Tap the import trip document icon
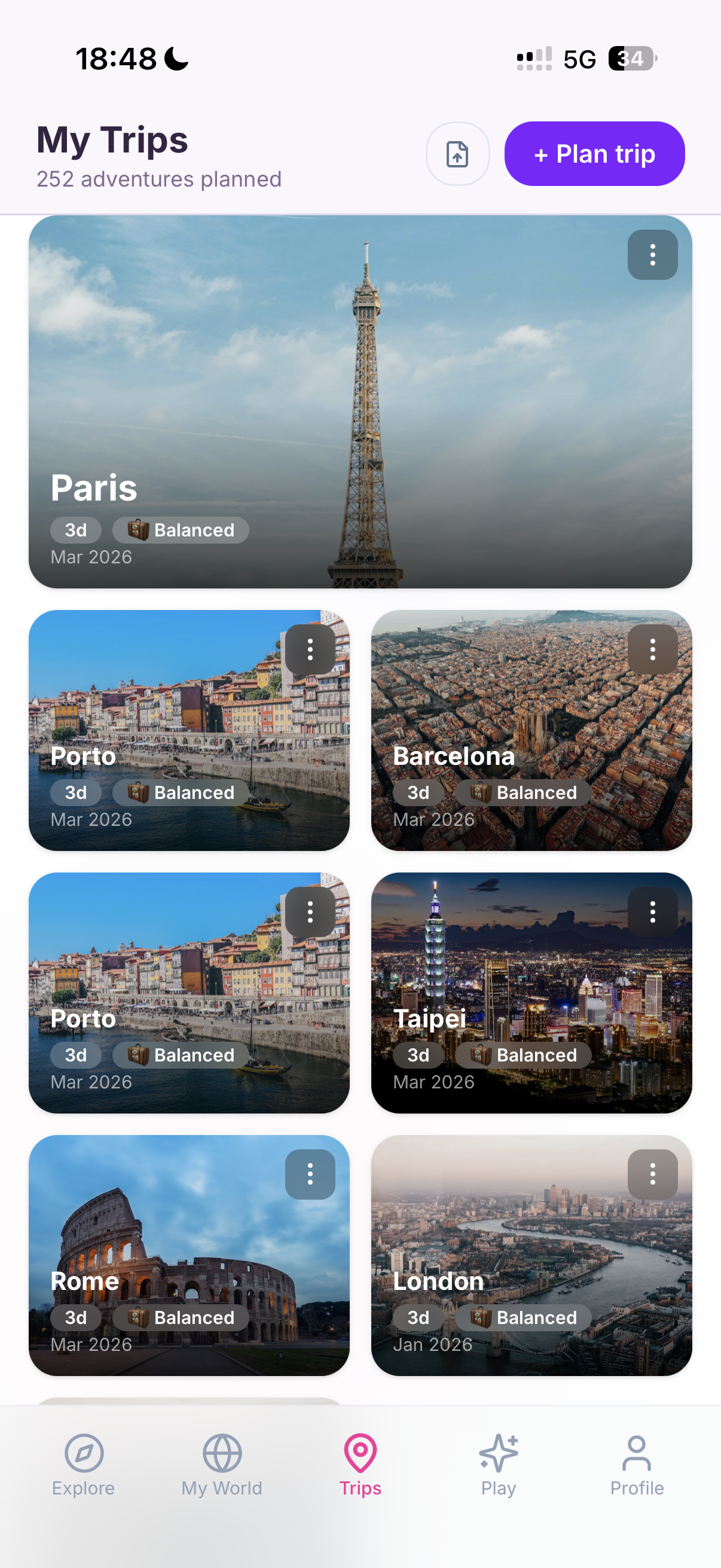Image resolution: width=721 pixels, height=1568 pixels. (457, 154)
